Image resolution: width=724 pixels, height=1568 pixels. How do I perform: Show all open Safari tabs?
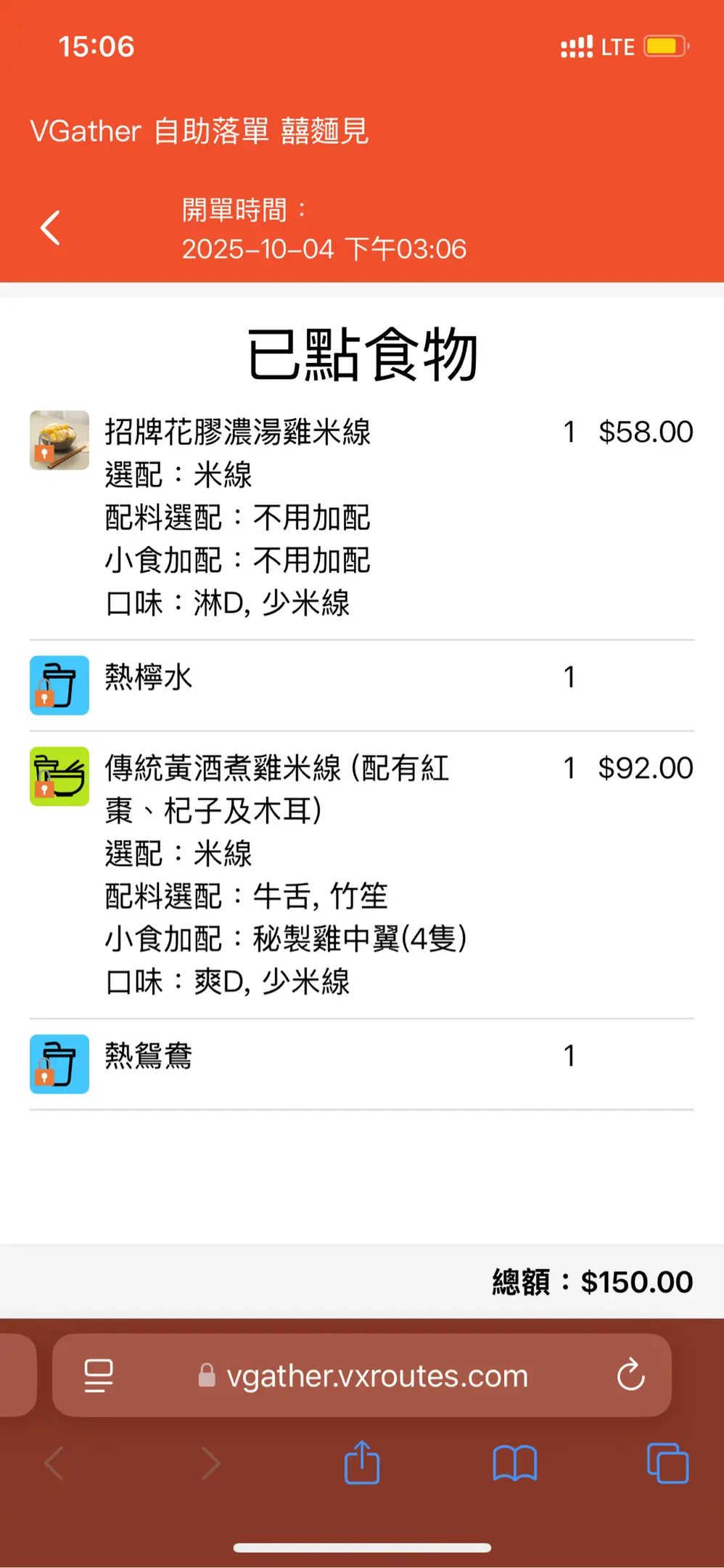click(667, 1463)
